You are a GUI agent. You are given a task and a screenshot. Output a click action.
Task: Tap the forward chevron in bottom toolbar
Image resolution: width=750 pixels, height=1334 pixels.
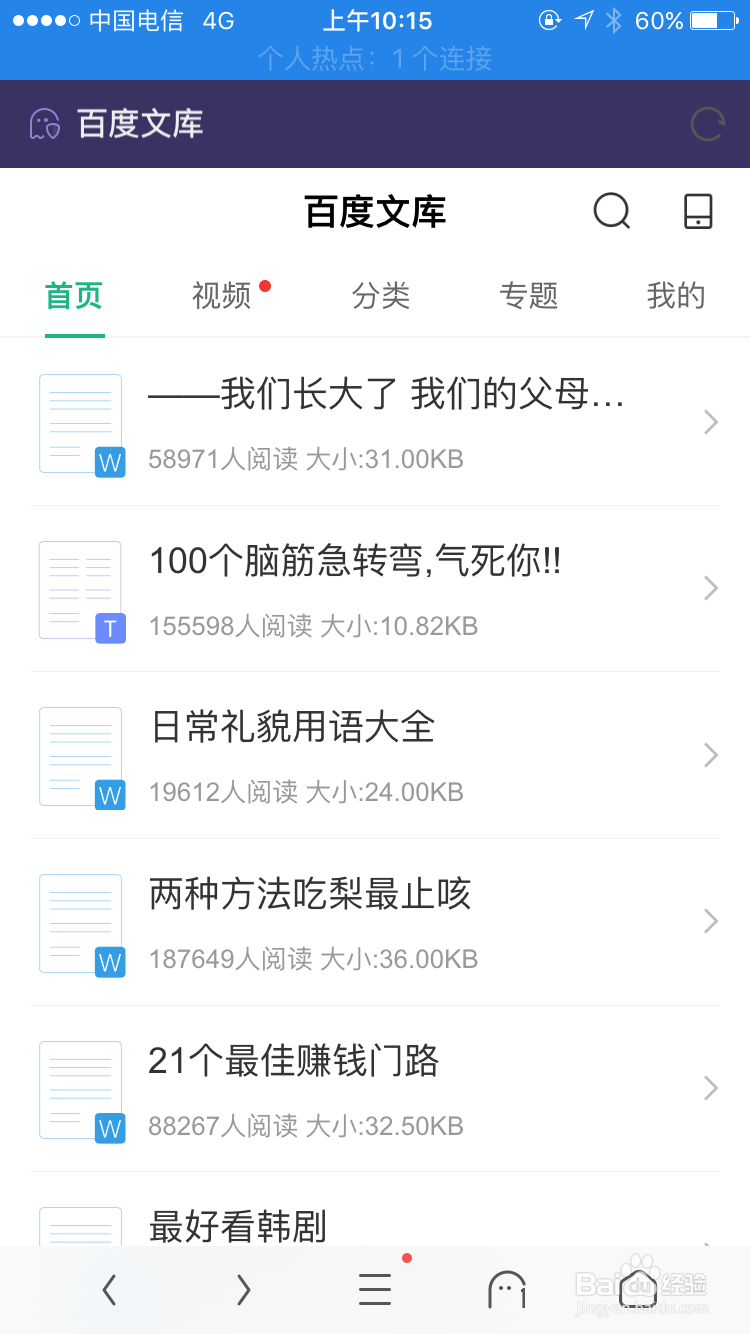tap(242, 1290)
